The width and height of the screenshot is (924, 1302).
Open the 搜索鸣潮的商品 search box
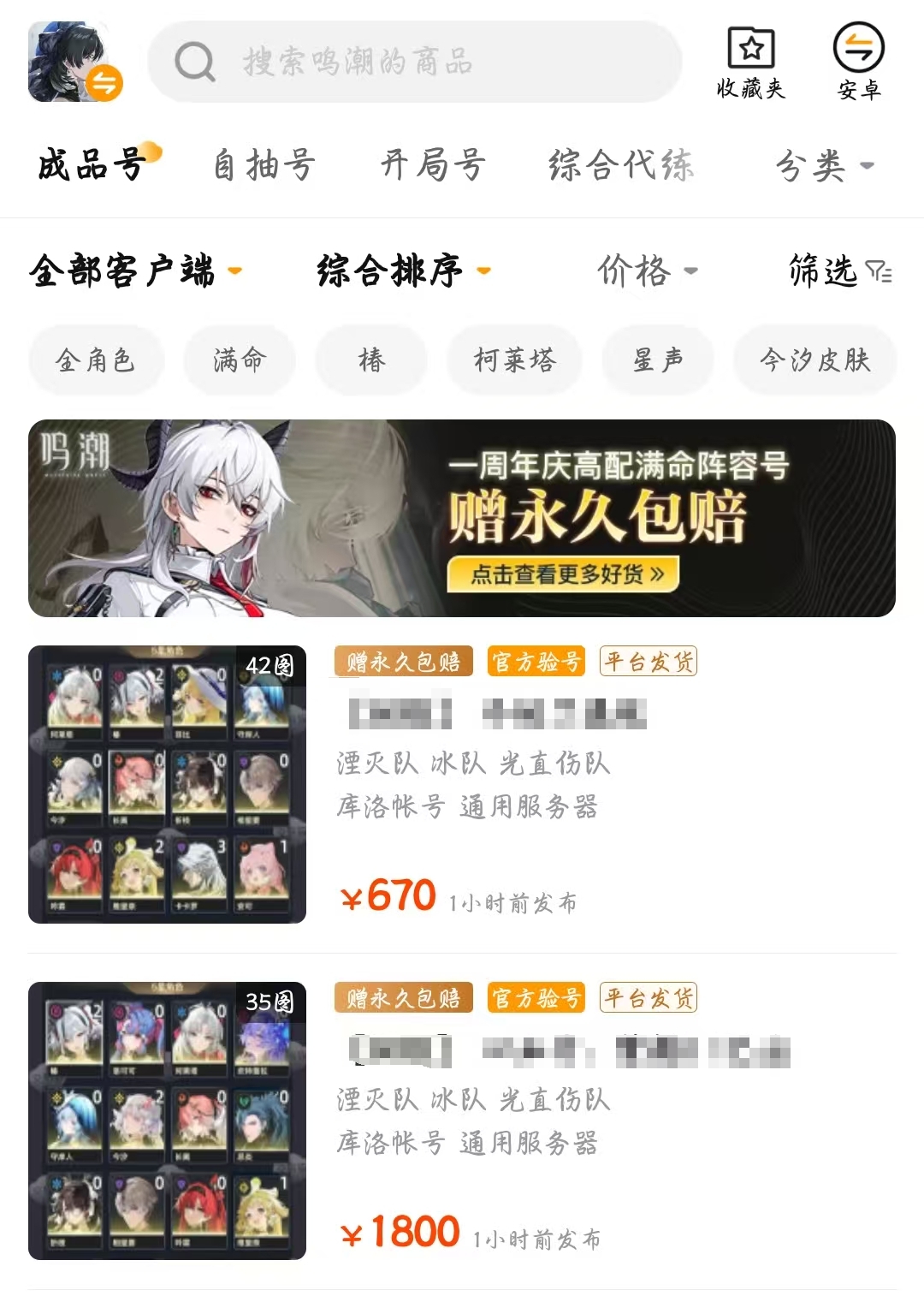tap(414, 62)
